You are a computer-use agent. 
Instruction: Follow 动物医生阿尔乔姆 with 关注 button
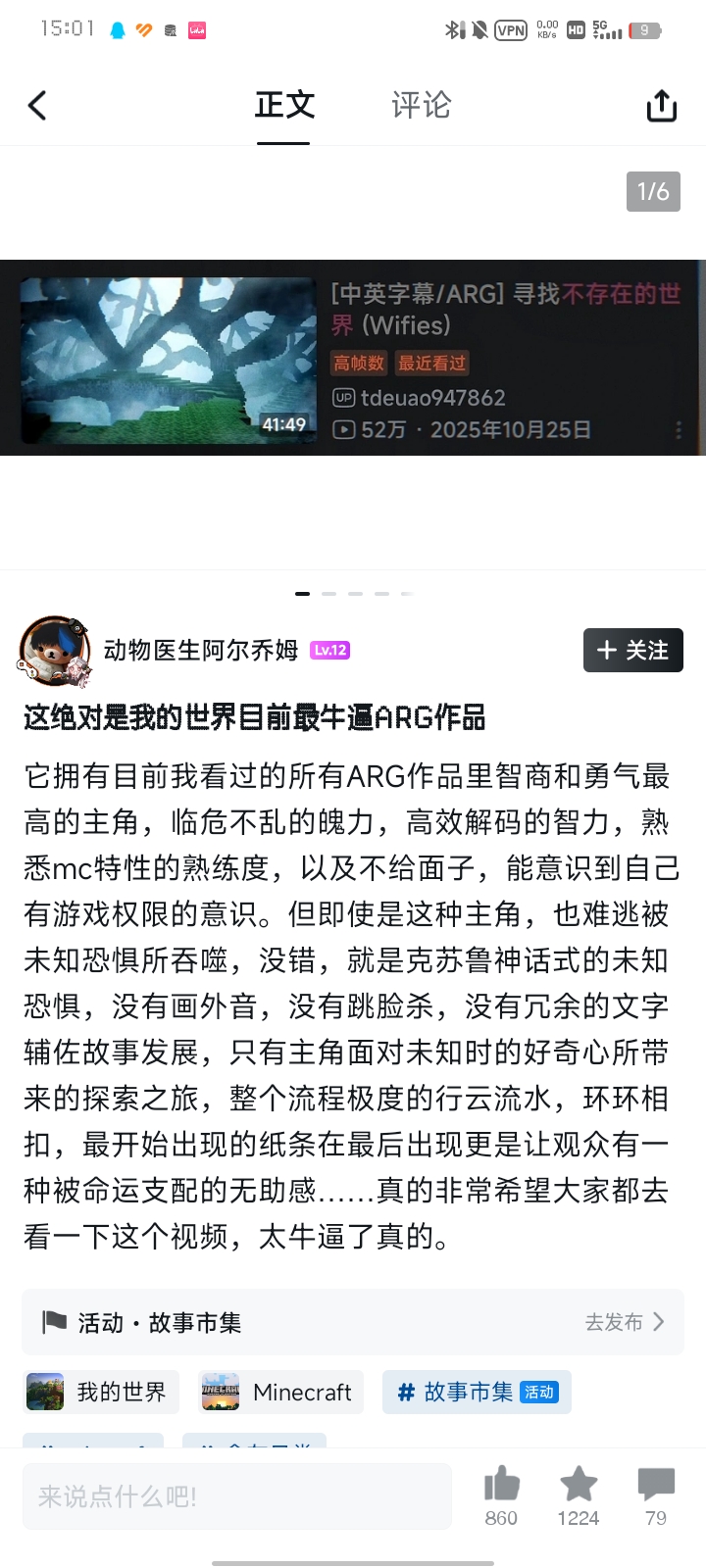(x=632, y=650)
